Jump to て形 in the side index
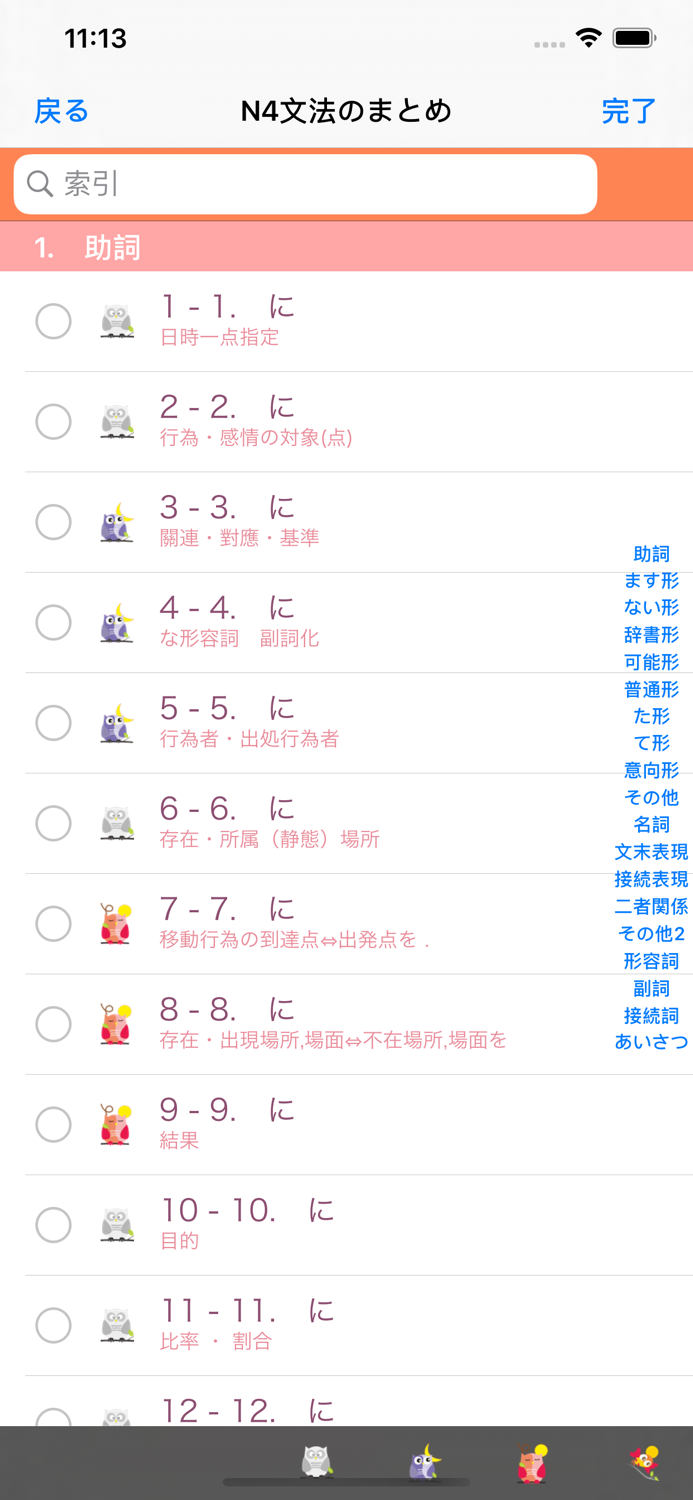 (651, 743)
